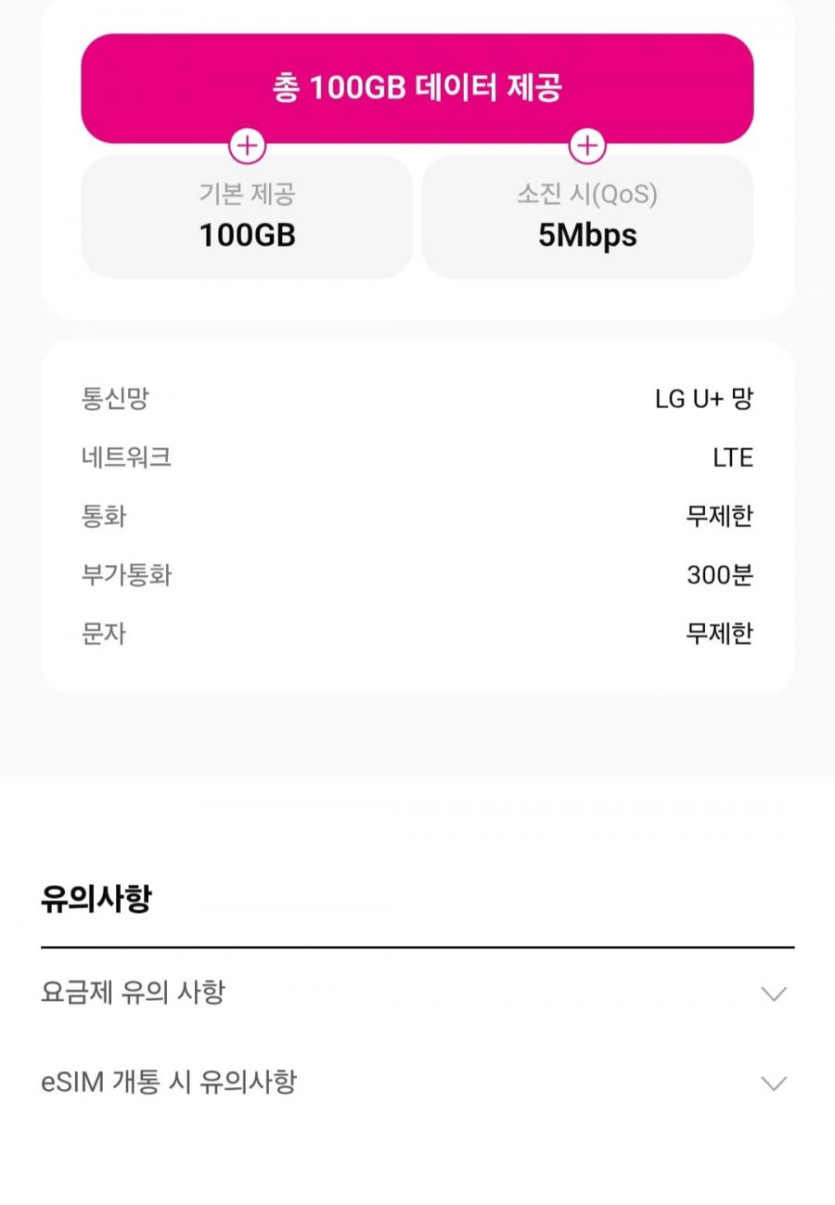The width and height of the screenshot is (835, 1205).
Task: Expand the 요금제 유의 사항 section
Action: [x=773, y=994]
